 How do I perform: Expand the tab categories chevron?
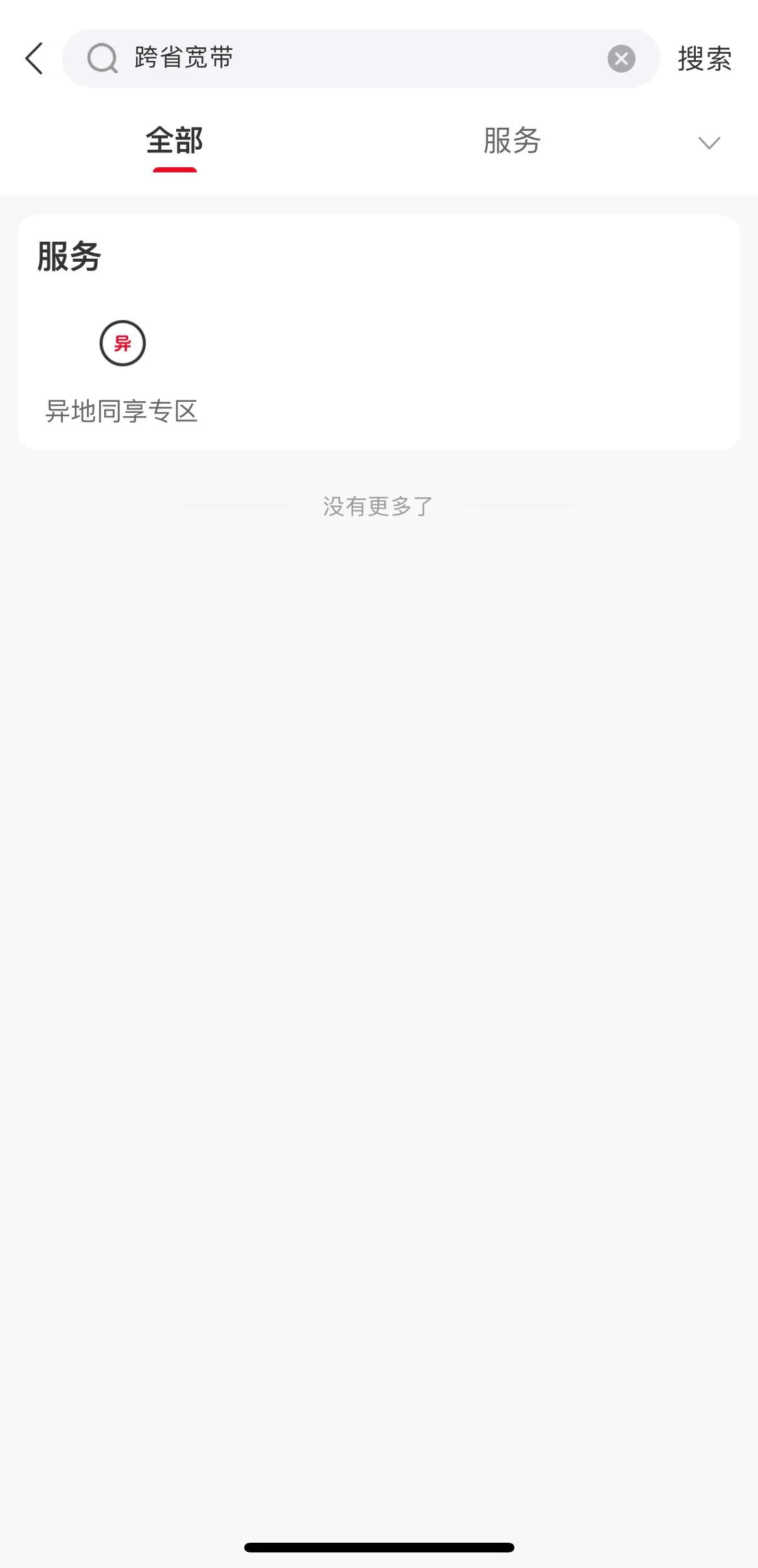click(x=709, y=143)
